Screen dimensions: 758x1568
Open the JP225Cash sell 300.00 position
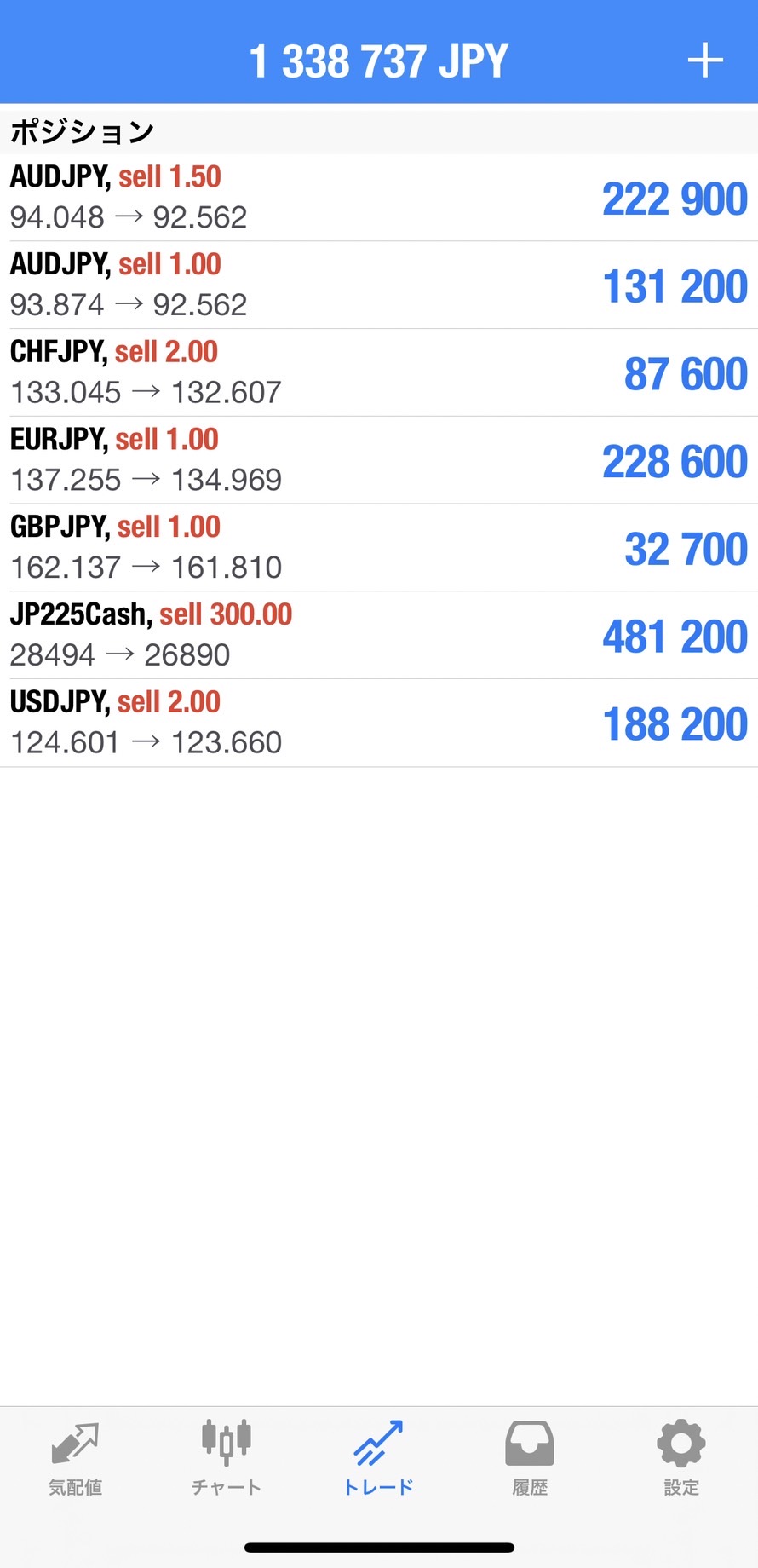379,635
